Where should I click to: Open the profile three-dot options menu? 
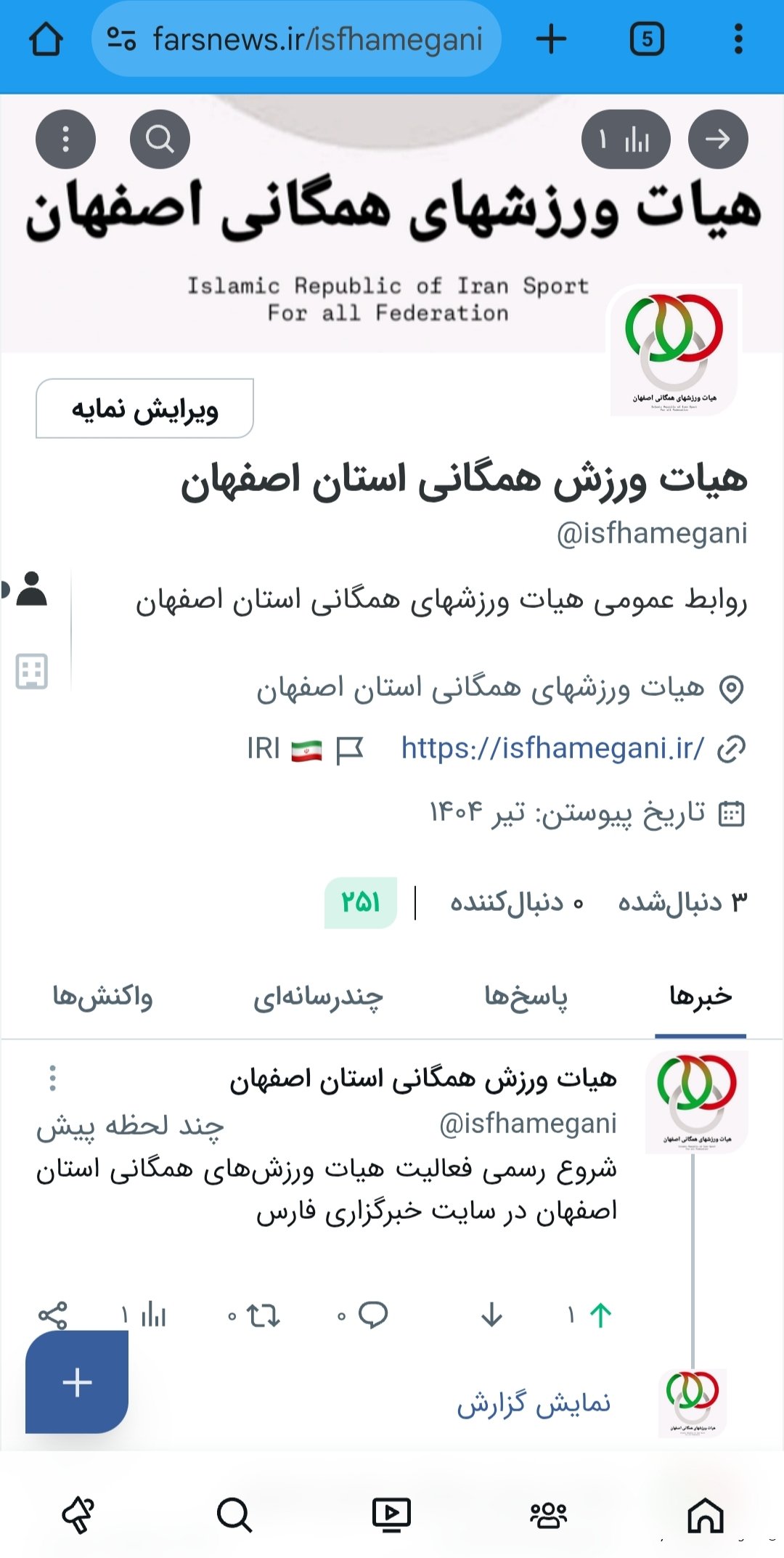[65, 139]
